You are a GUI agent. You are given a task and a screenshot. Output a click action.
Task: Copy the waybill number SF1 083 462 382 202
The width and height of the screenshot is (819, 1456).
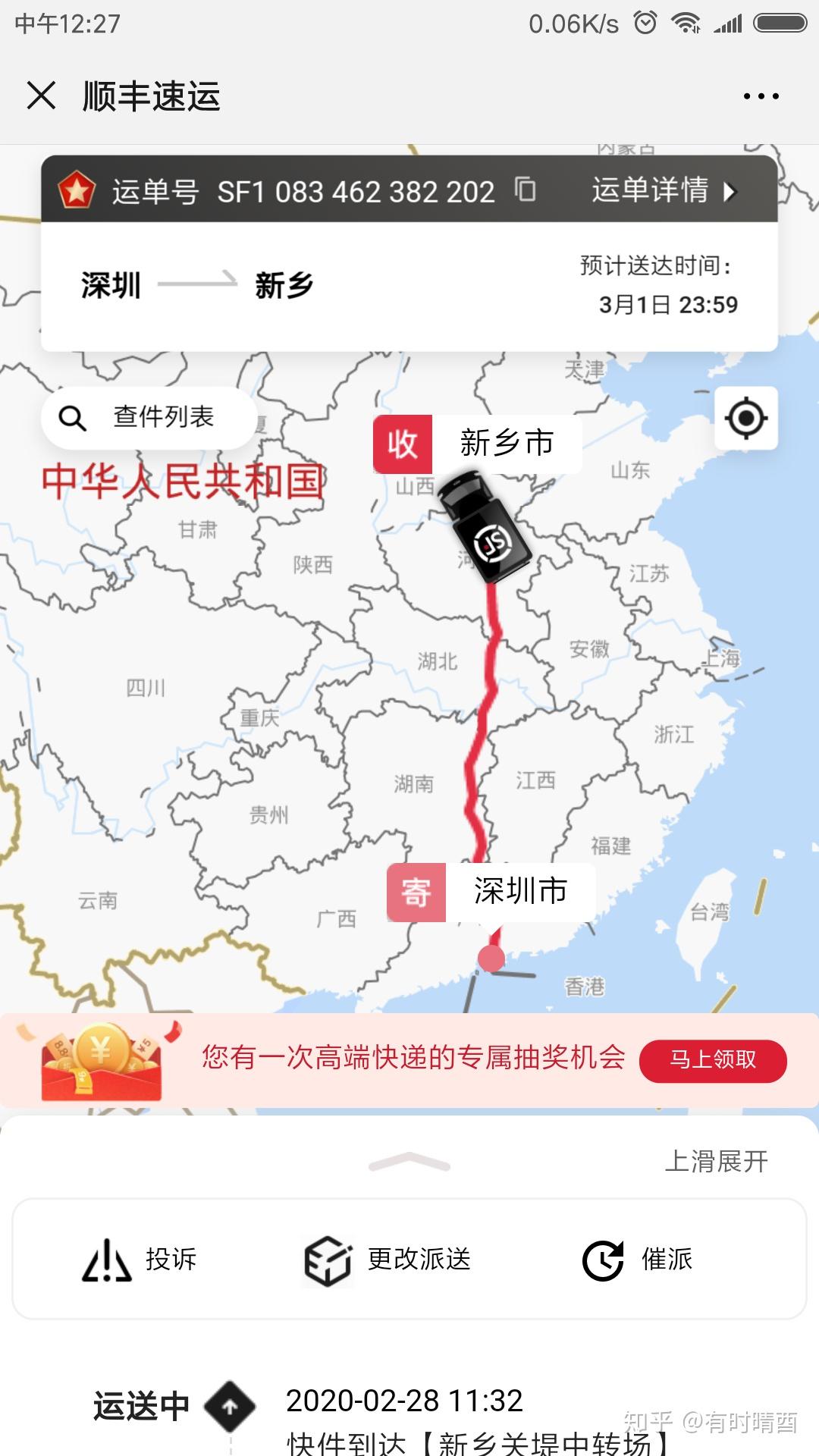[525, 190]
